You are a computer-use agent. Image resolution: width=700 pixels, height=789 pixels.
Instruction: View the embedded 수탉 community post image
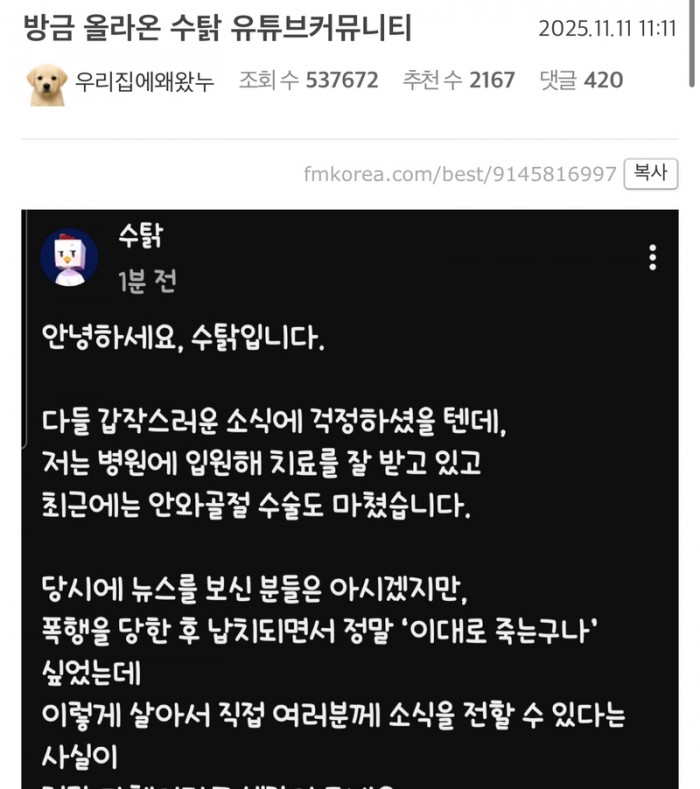click(x=349, y=500)
